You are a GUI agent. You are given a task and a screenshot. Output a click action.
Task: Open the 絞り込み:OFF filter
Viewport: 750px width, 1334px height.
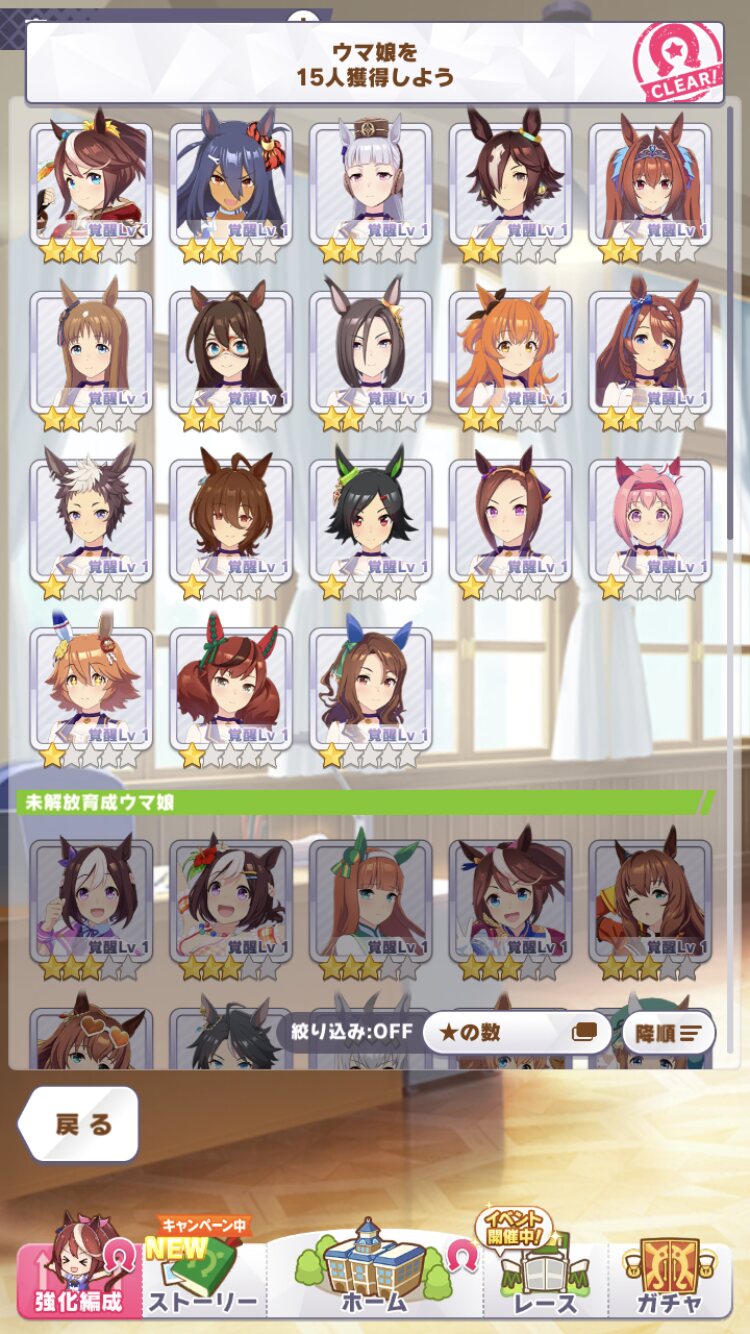tap(351, 1032)
